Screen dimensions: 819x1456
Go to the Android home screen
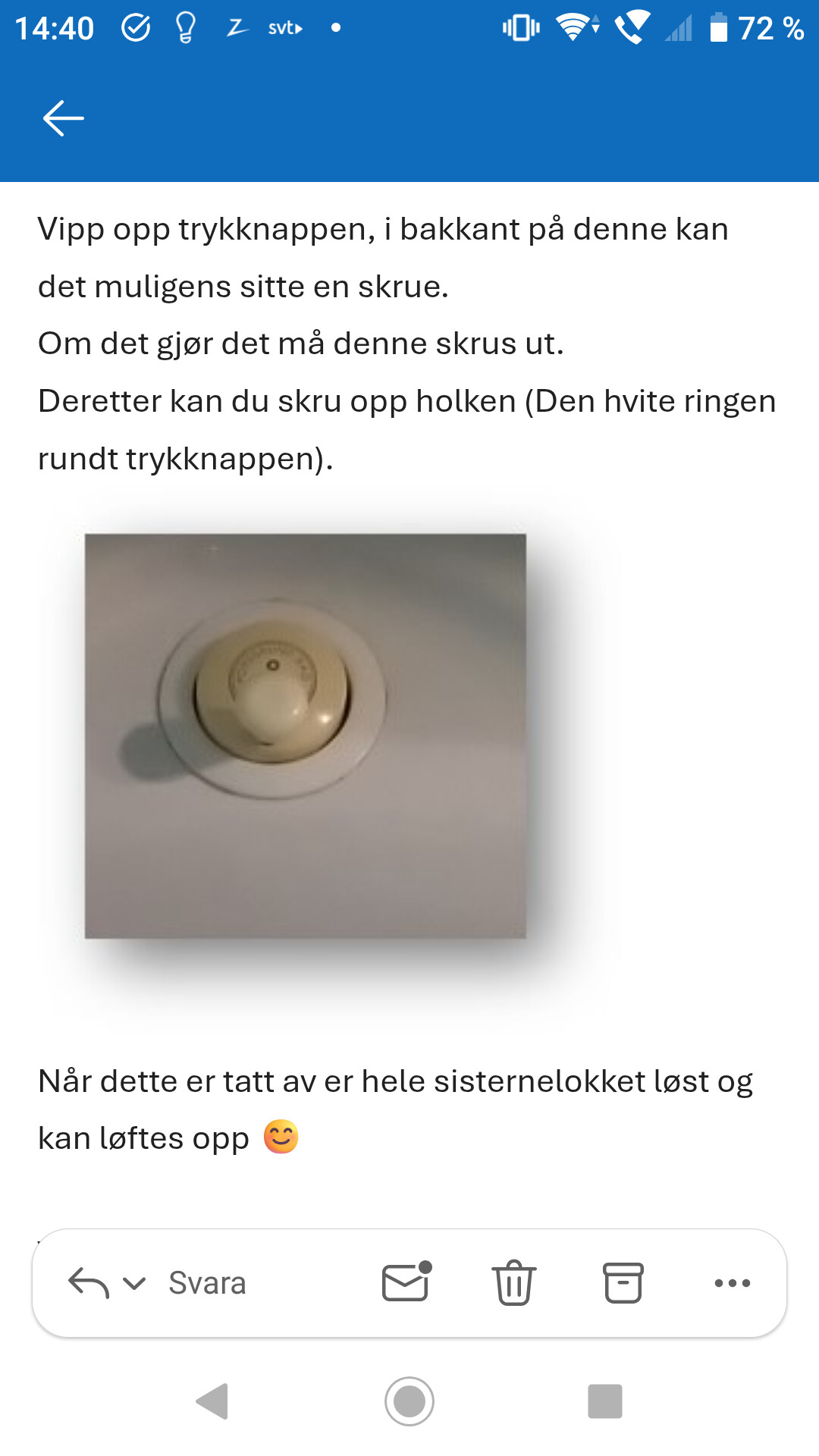(x=409, y=1401)
